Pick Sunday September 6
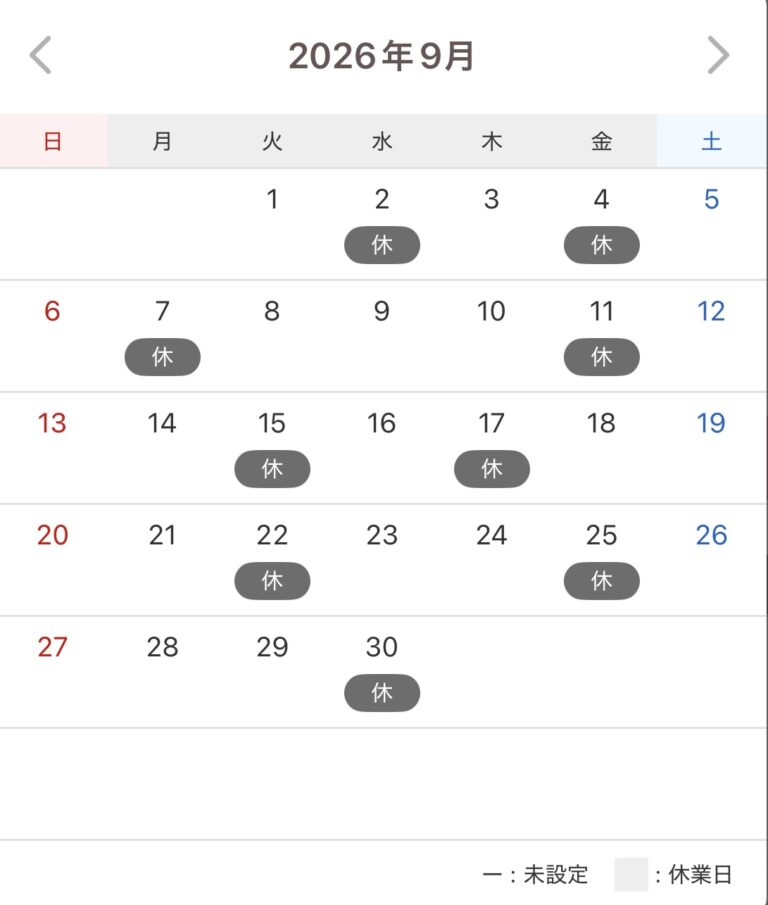Screen dimensions: 768x905 [x=53, y=336]
